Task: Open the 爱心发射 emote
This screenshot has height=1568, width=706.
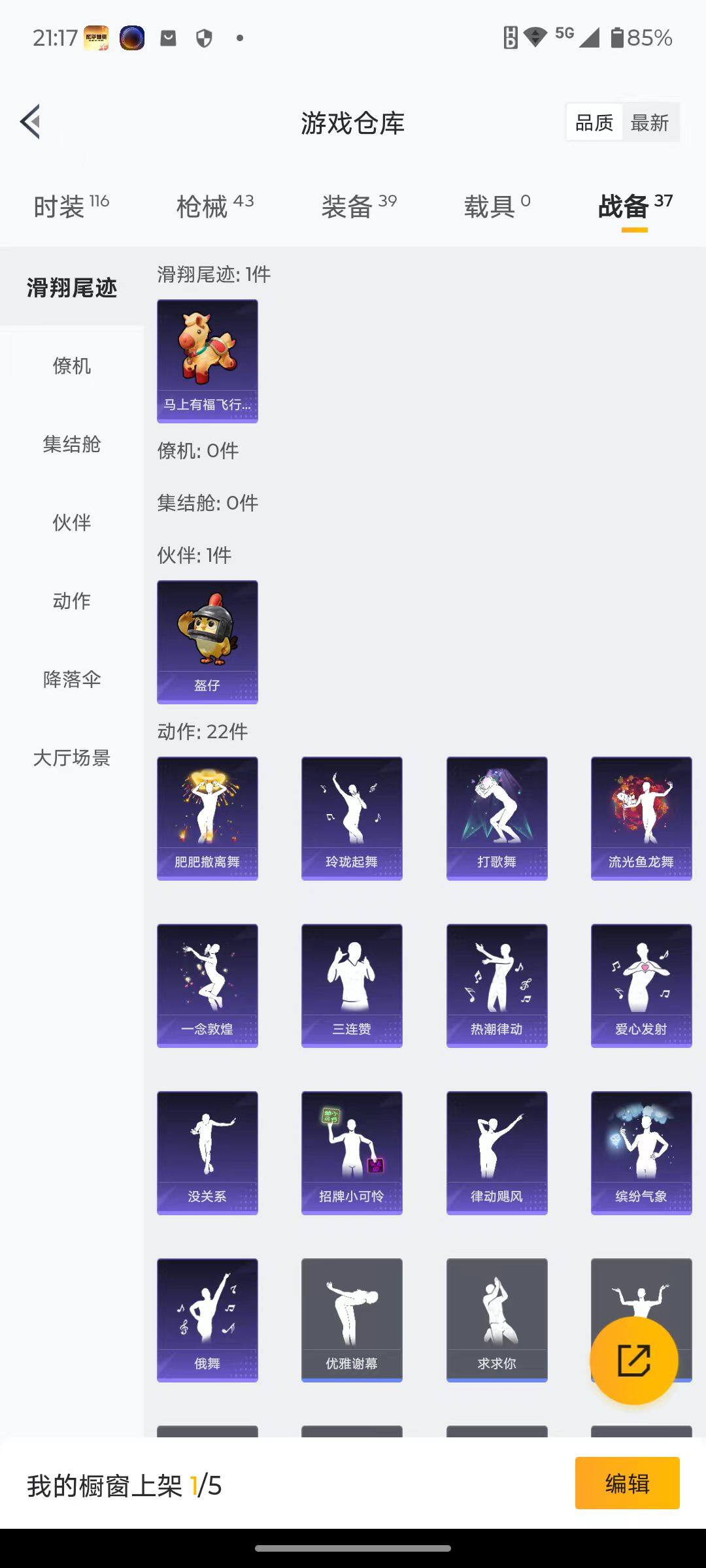Action: click(x=641, y=985)
